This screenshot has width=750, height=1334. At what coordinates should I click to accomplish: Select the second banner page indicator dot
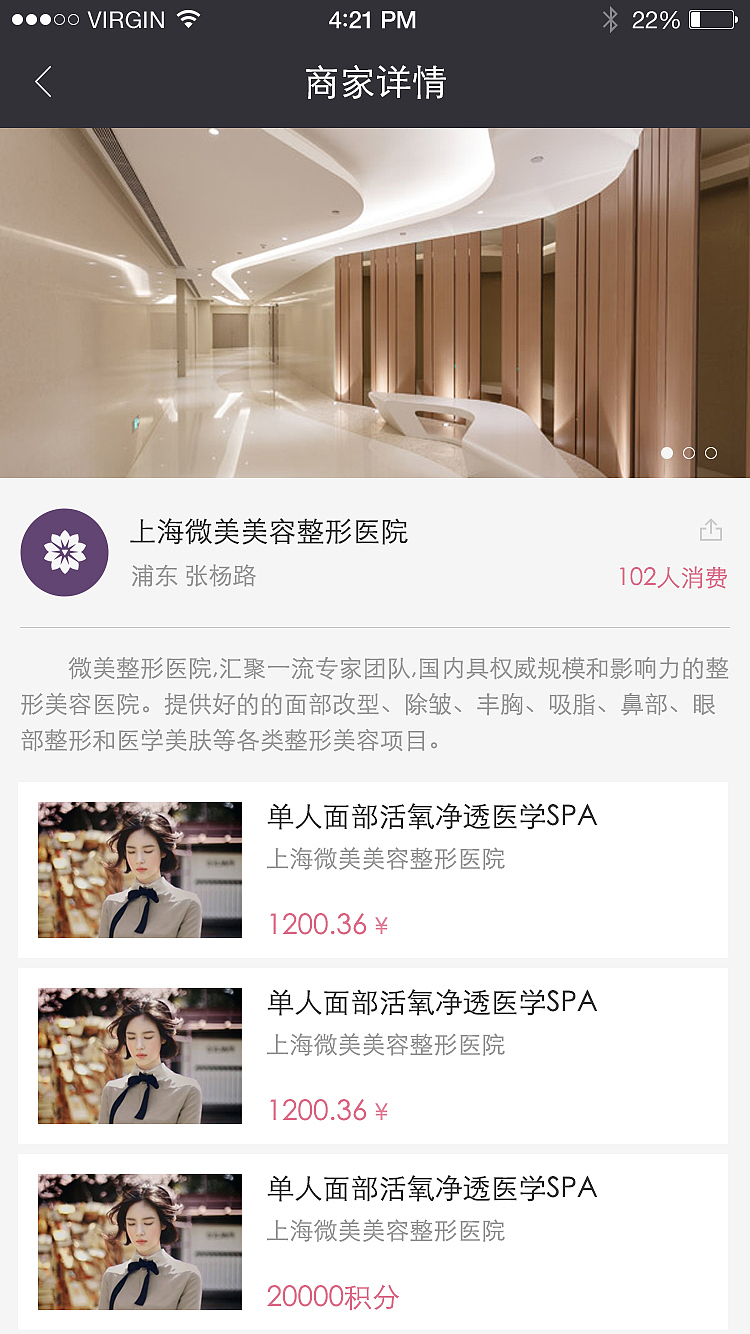click(689, 453)
